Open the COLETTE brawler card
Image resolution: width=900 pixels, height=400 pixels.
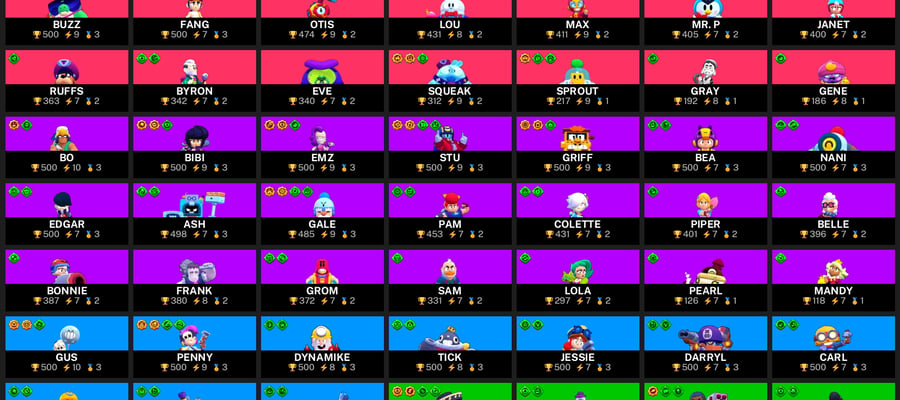[578, 214]
